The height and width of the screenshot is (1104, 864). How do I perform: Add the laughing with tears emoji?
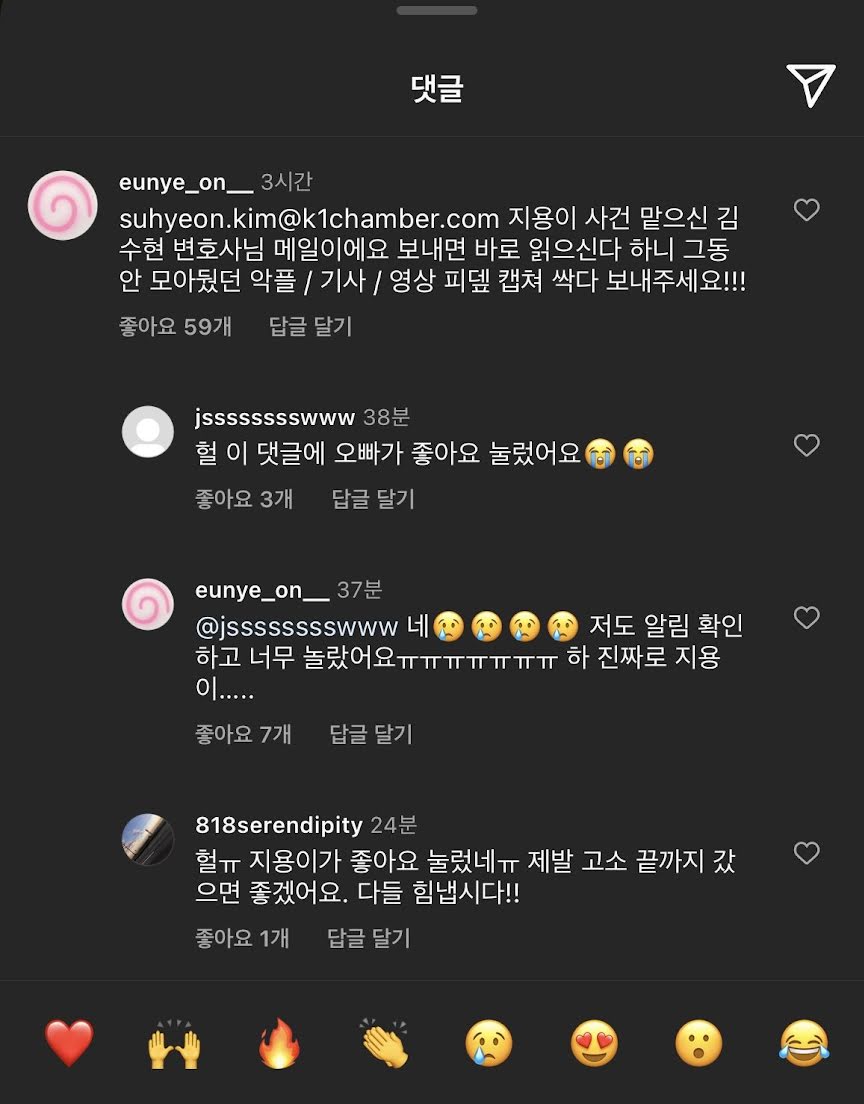pyautogui.click(x=804, y=1044)
